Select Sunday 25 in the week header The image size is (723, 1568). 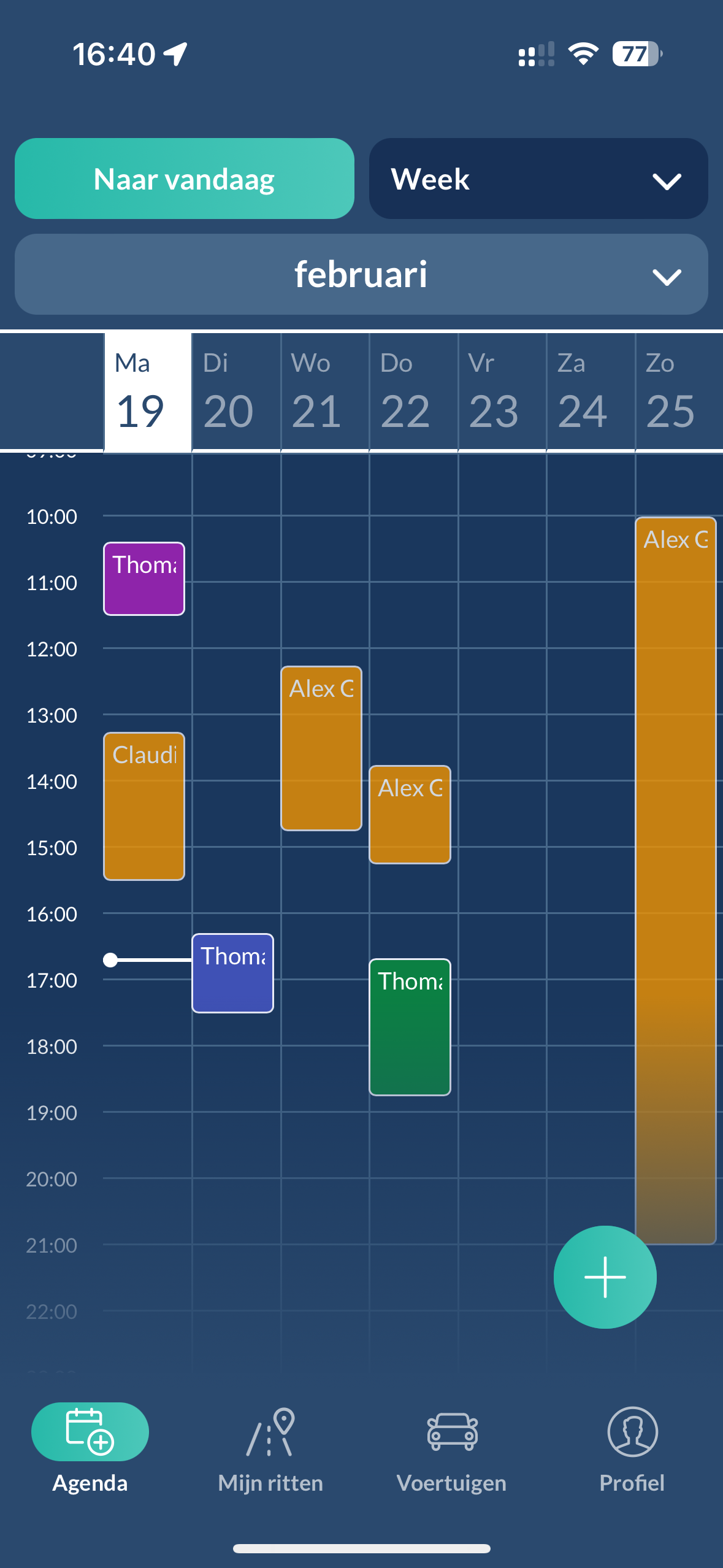(678, 393)
